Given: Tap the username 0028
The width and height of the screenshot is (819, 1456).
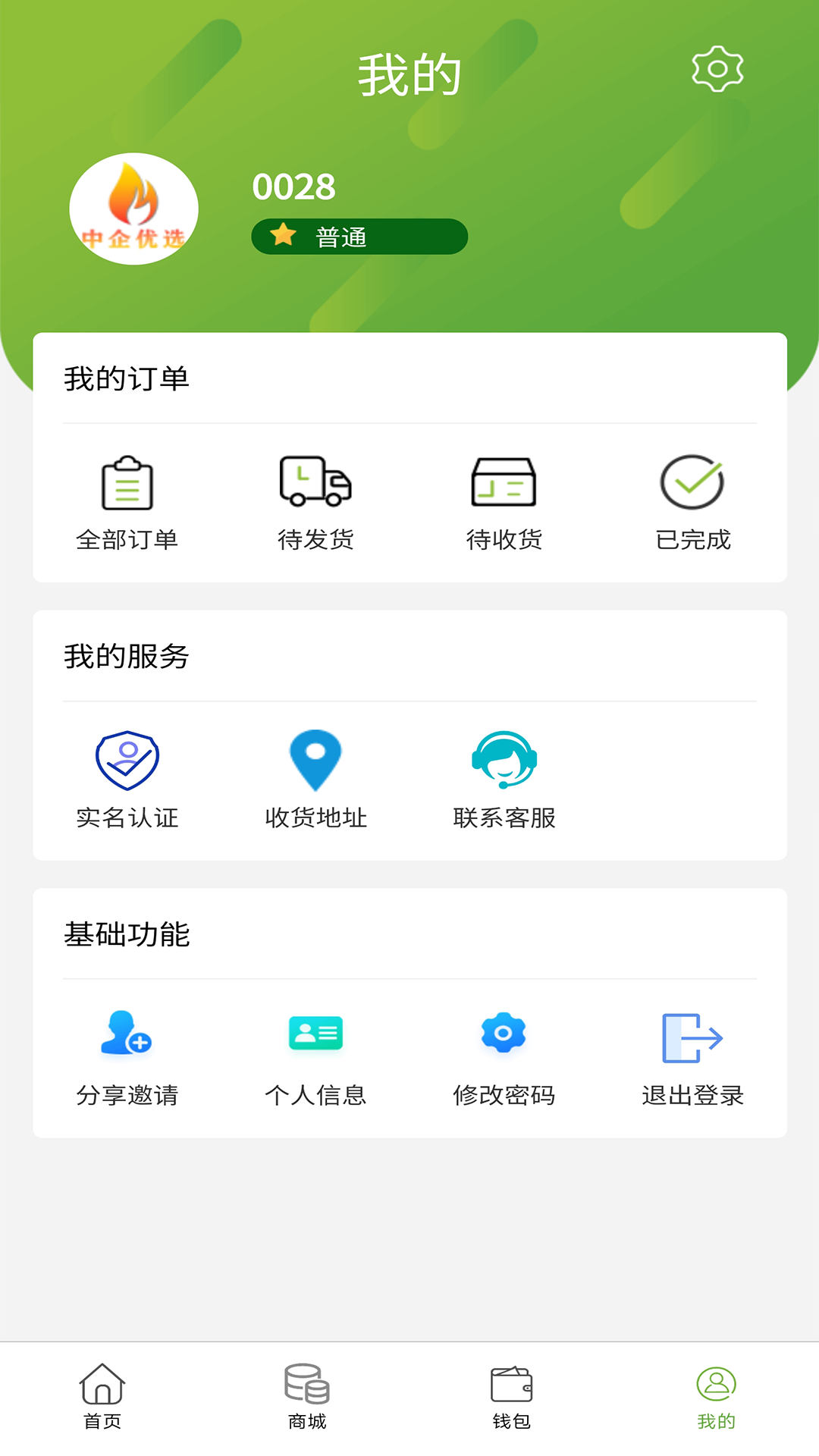Looking at the screenshot, I should tap(294, 187).
